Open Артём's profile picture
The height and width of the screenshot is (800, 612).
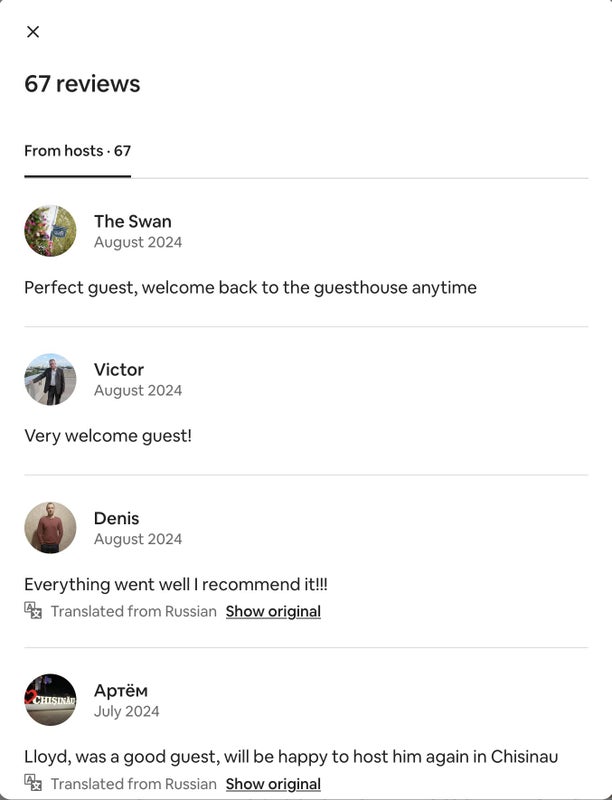pos(50,700)
